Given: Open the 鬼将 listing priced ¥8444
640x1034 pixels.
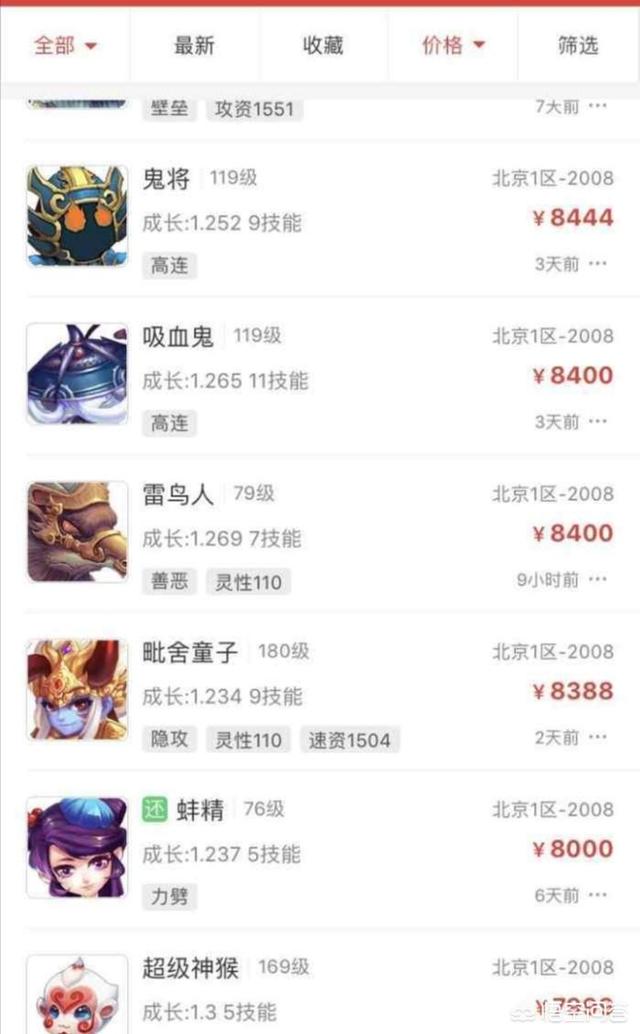Looking at the screenshot, I should tap(320, 219).
